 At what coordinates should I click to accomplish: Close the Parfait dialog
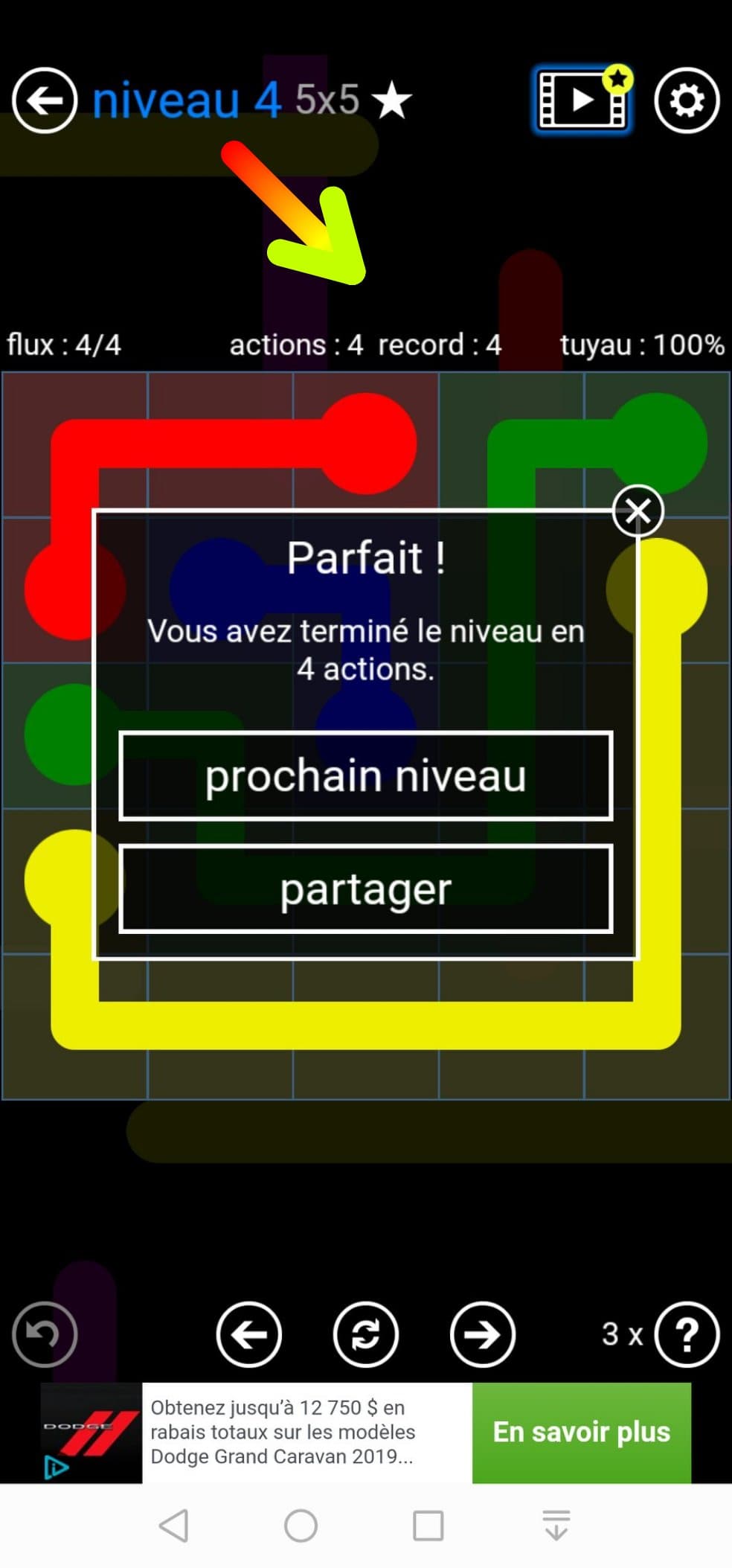[x=638, y=511]
